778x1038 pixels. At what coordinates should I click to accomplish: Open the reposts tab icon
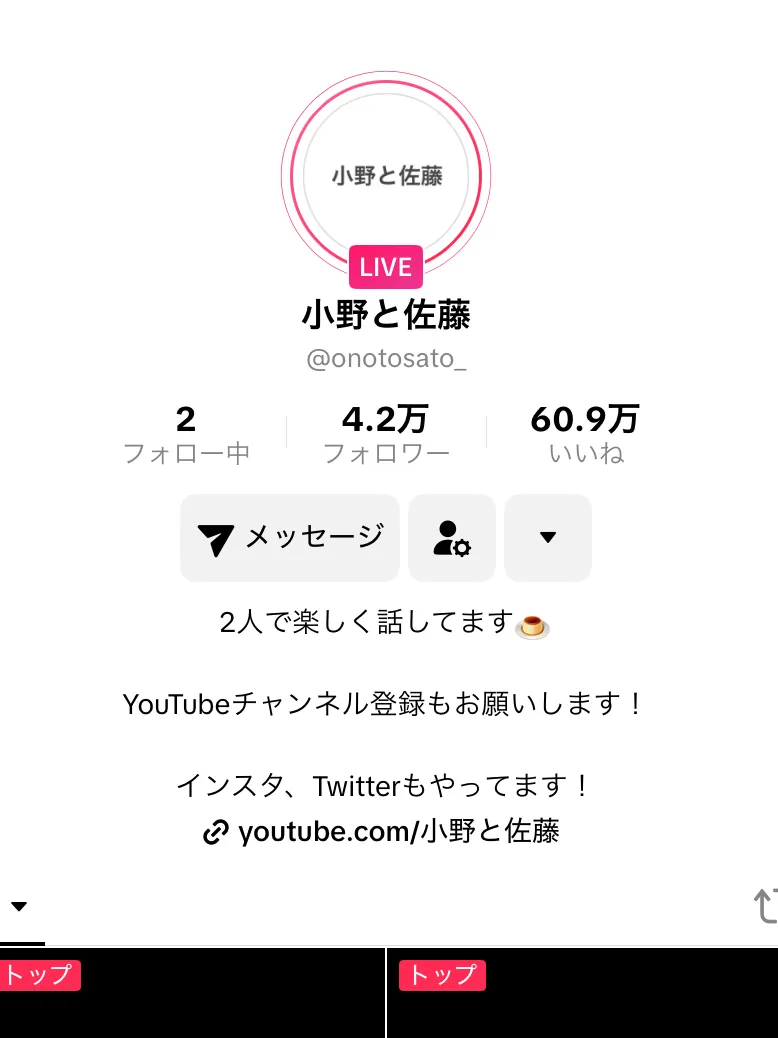[x=765, y=906]
